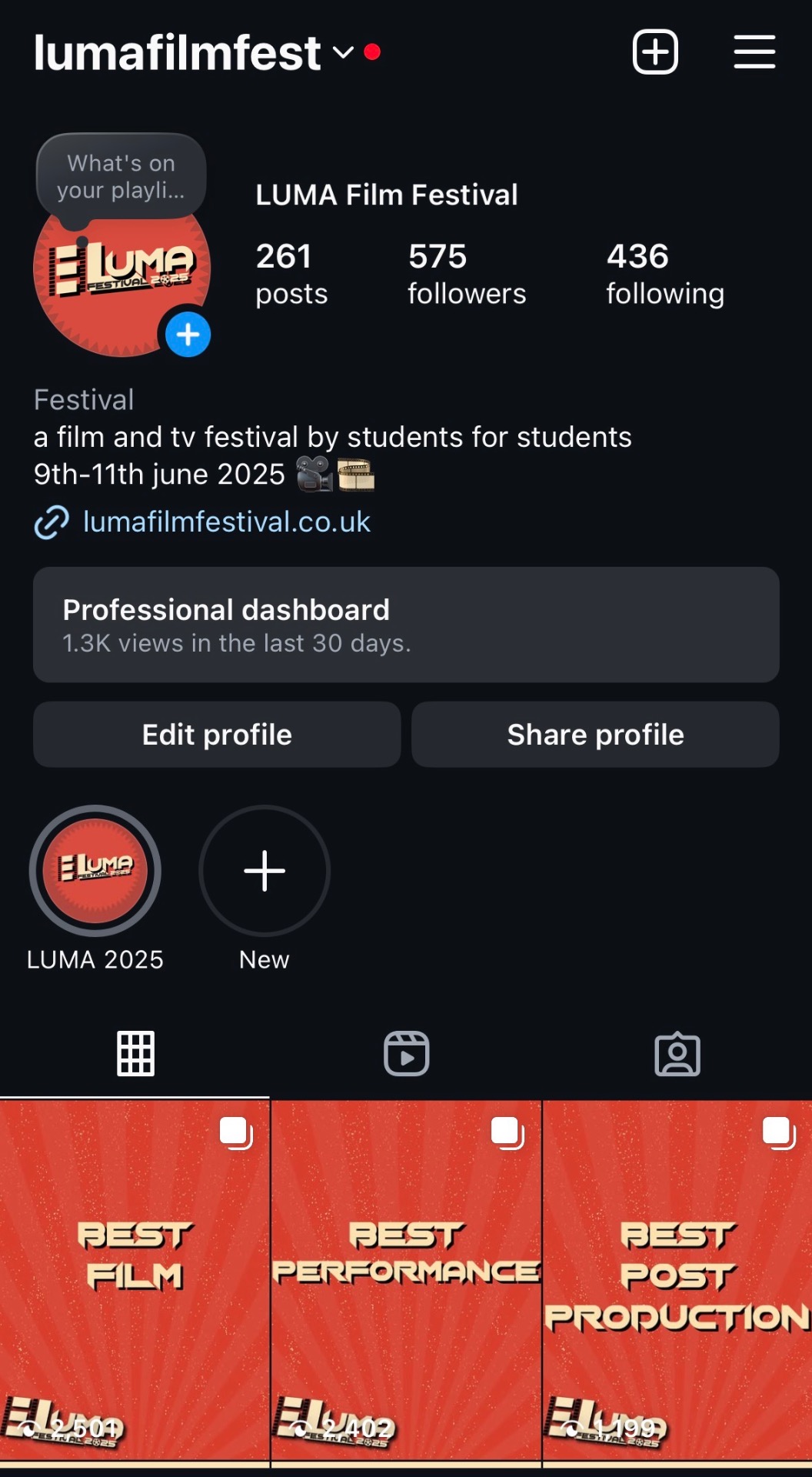
Task: Open the Professional dashboard
Action: (x=406, y=625)
